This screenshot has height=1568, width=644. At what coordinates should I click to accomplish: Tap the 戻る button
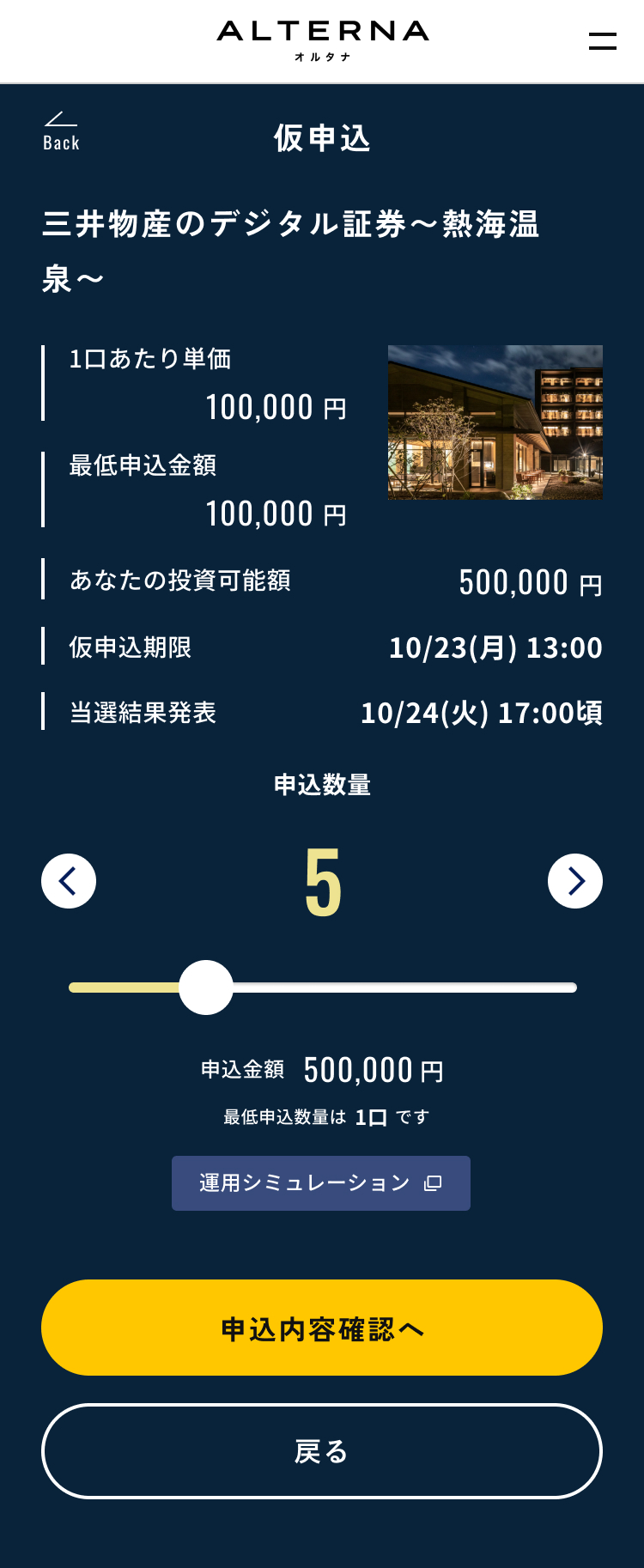[x=322, y=1451]
